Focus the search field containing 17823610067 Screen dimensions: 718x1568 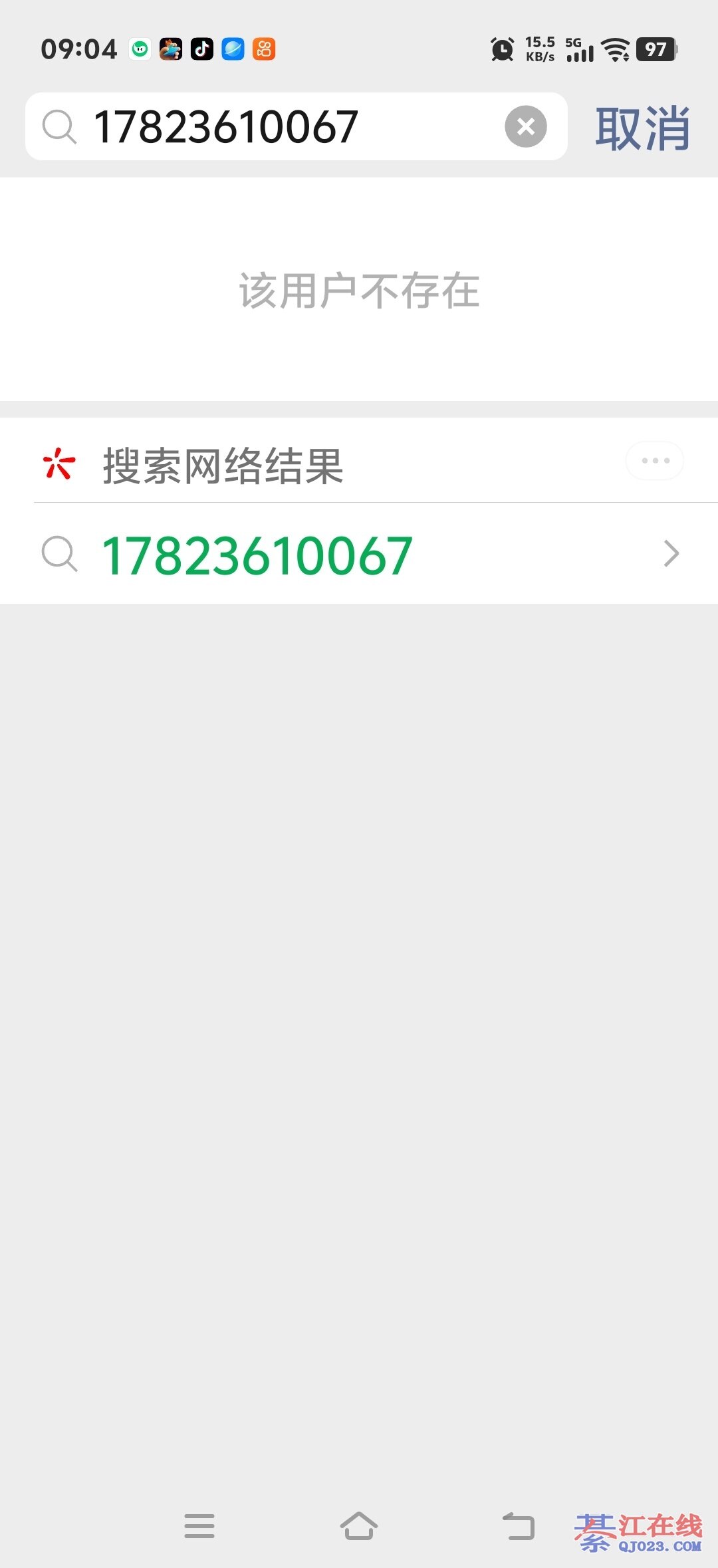click(x=293, y=126)
